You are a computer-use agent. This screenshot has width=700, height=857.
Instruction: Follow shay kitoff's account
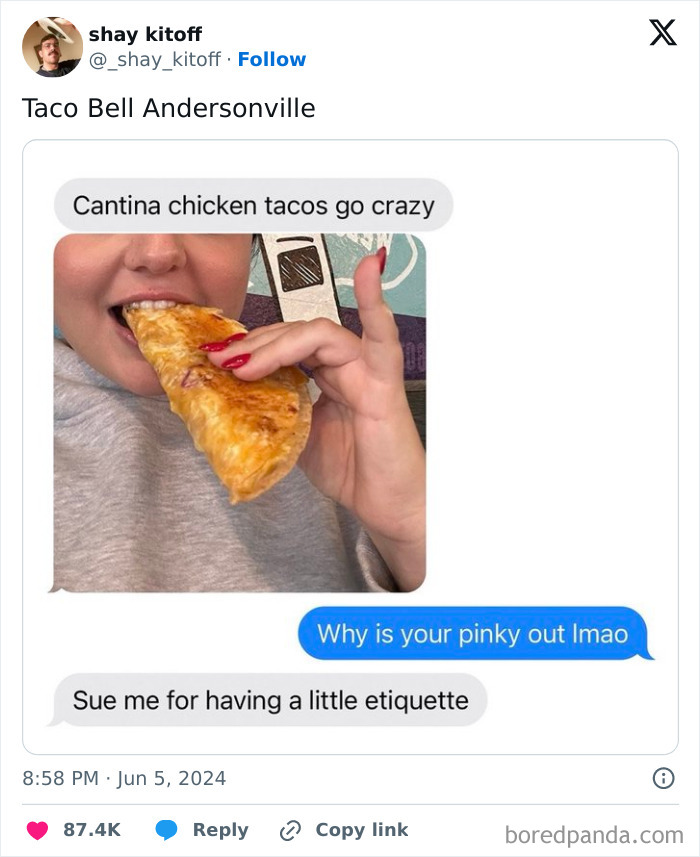pos(271,60)
